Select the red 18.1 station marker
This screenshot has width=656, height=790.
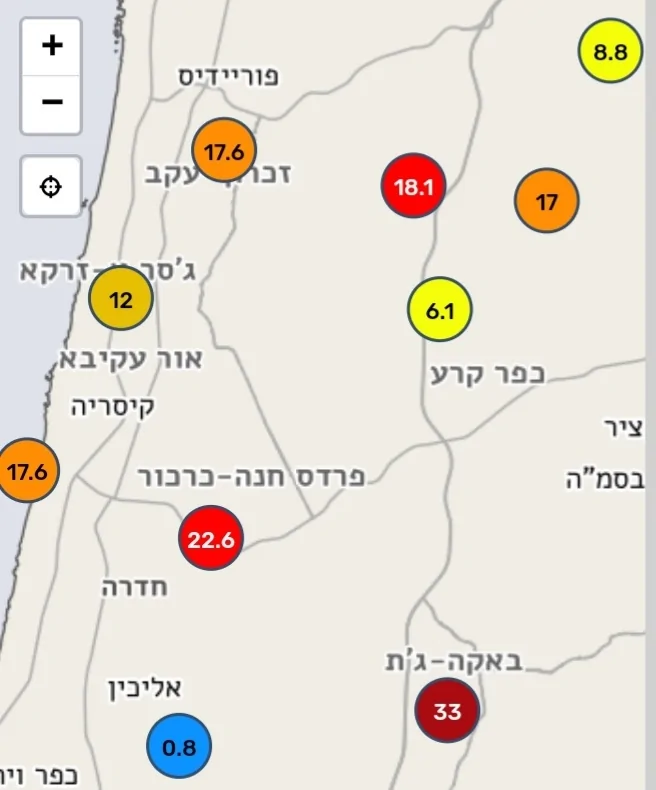pos(414,186)
